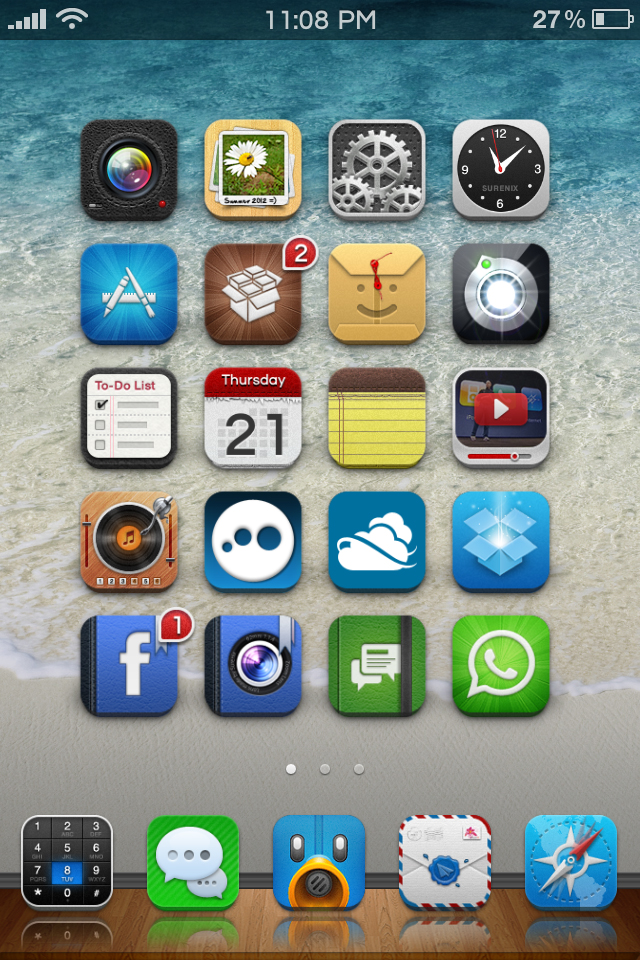Open the To-Do List app

[129, 418]
